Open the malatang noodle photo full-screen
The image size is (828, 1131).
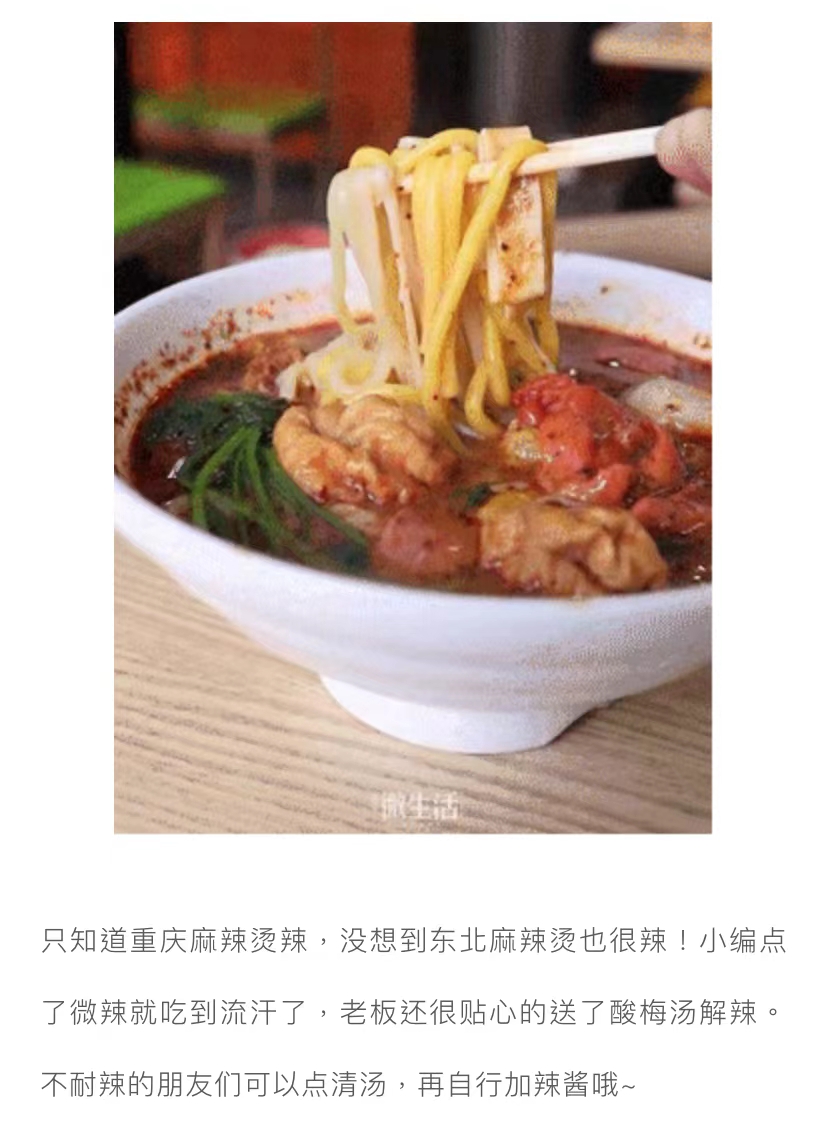(412, 427)
